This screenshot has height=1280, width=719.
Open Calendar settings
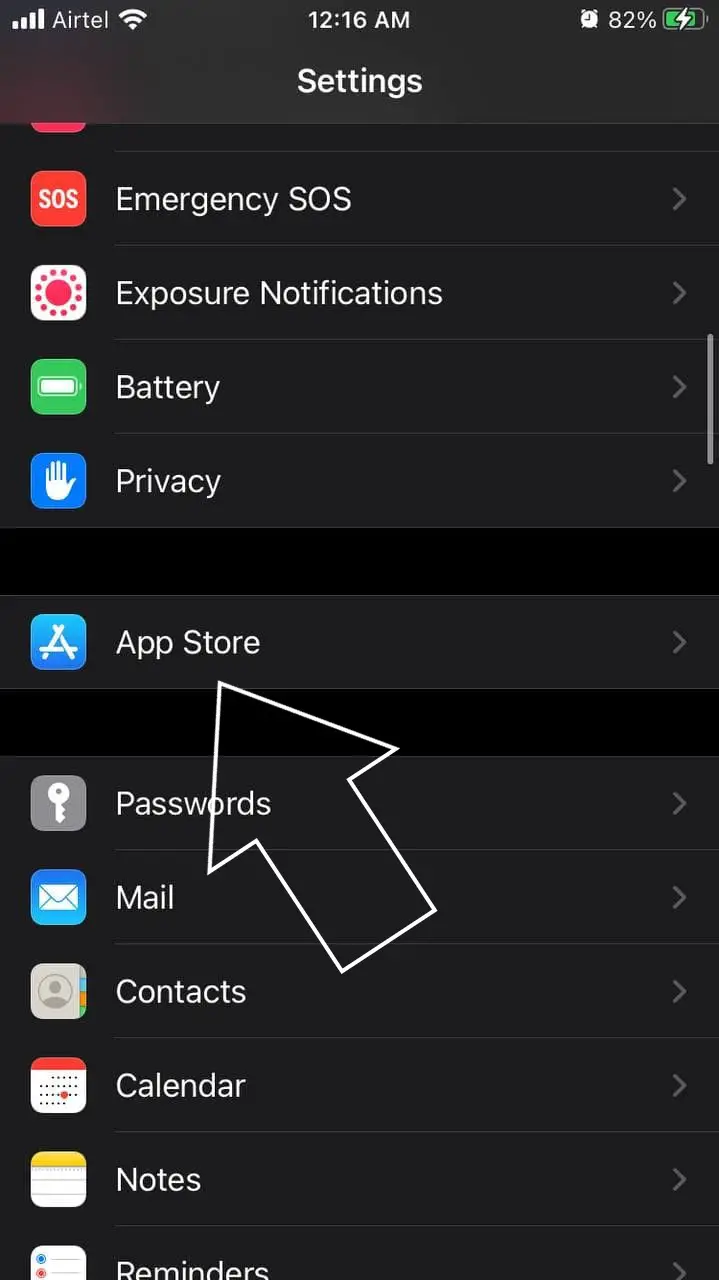[x=359, y=1085]
